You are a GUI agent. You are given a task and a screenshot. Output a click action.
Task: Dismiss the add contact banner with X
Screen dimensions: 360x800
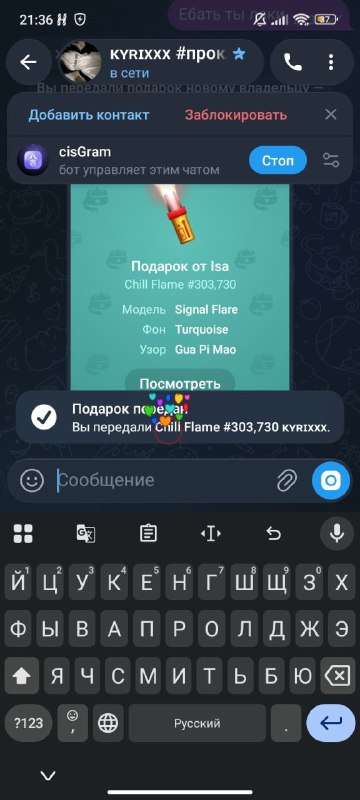pos(331,114)
